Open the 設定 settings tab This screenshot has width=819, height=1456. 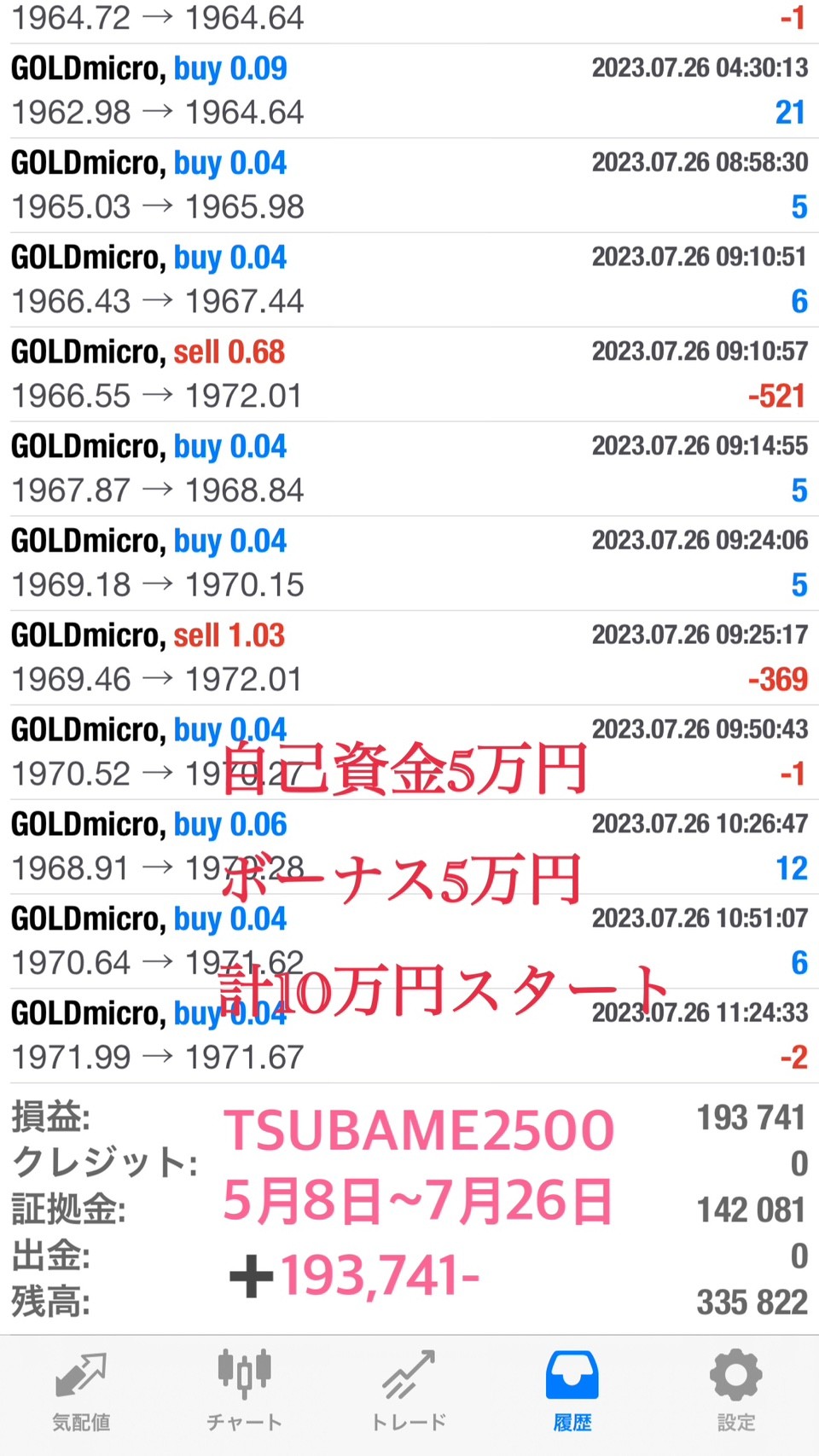(x=735, y=1392)
